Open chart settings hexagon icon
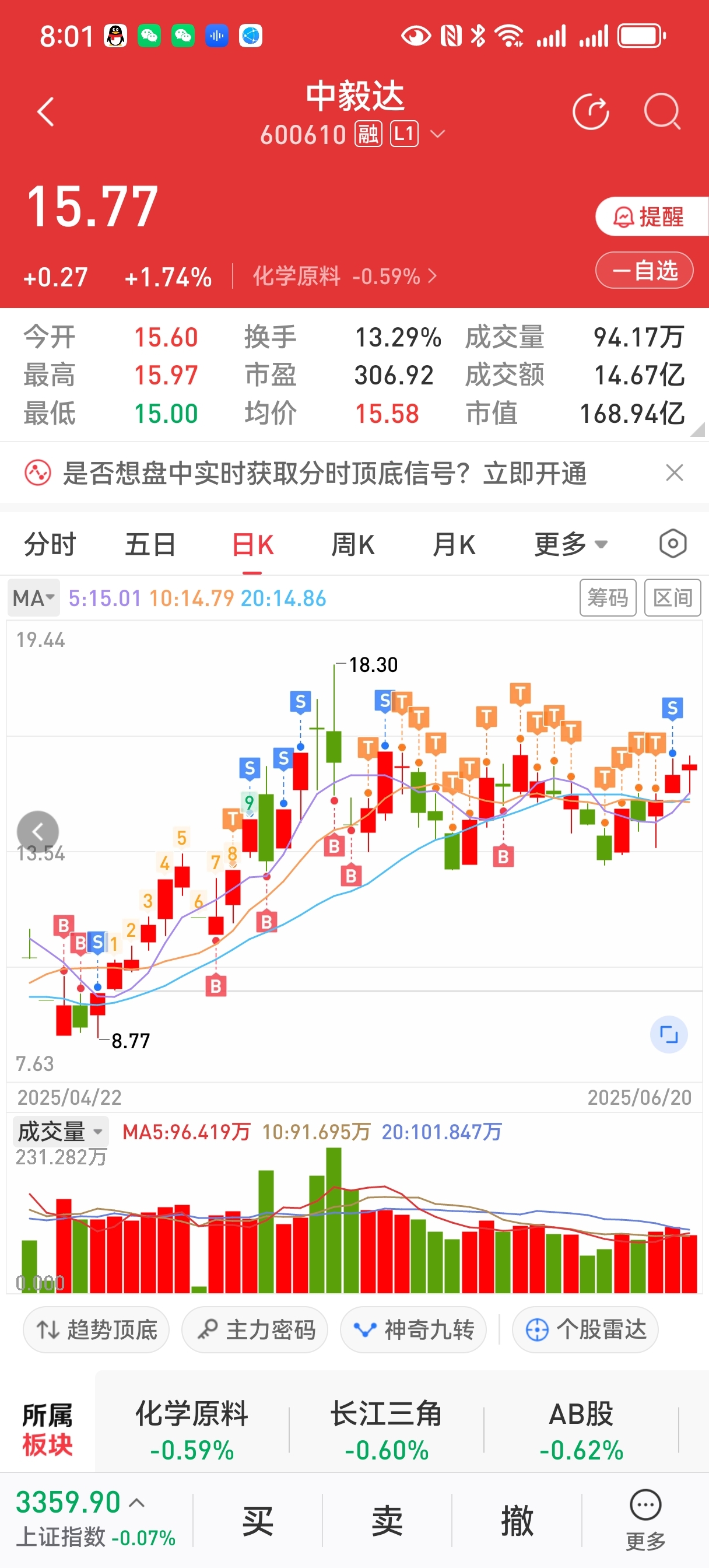 coord(672,544)
